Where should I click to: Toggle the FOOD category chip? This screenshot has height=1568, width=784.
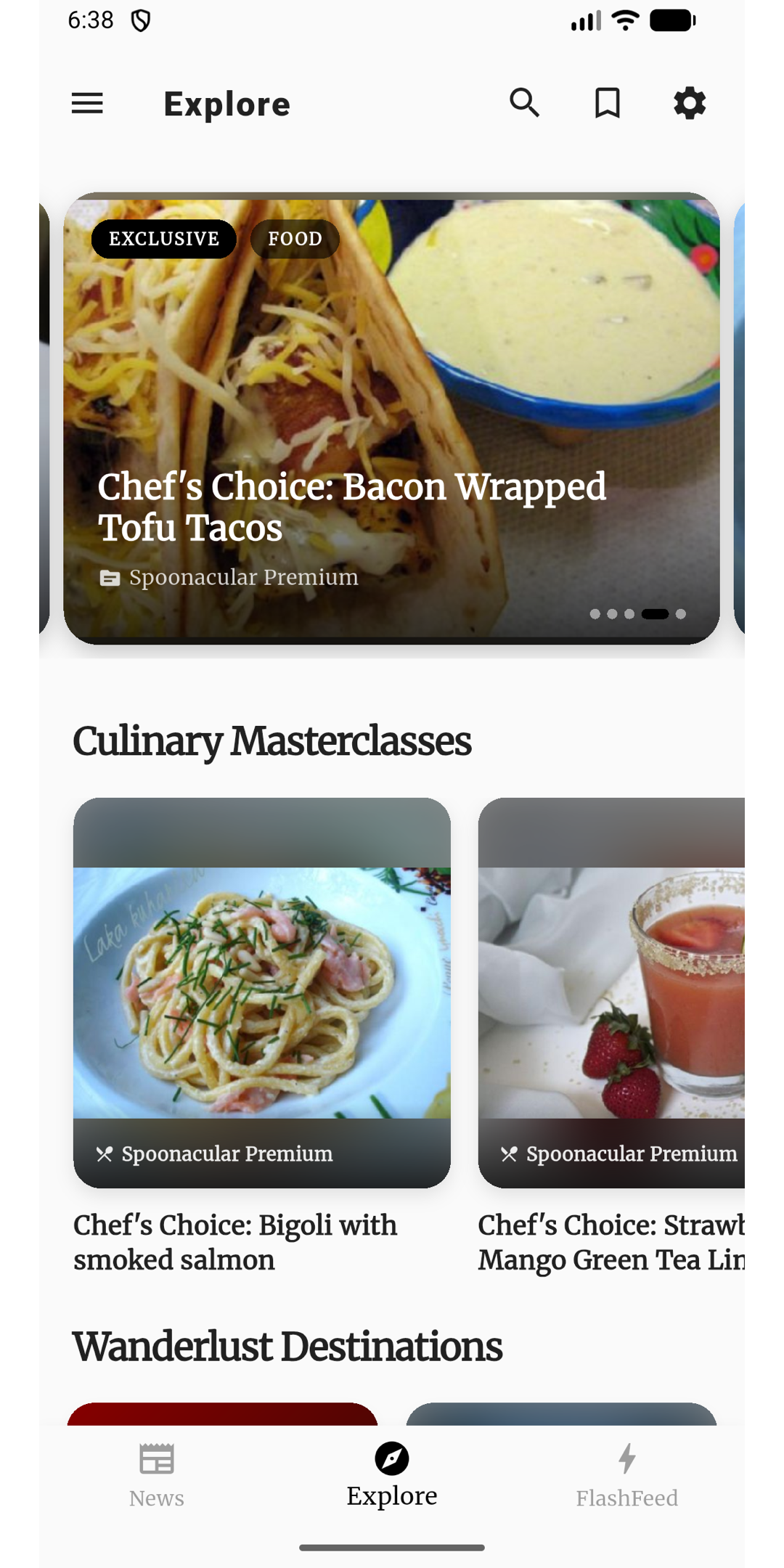click(x=295, y=239)
